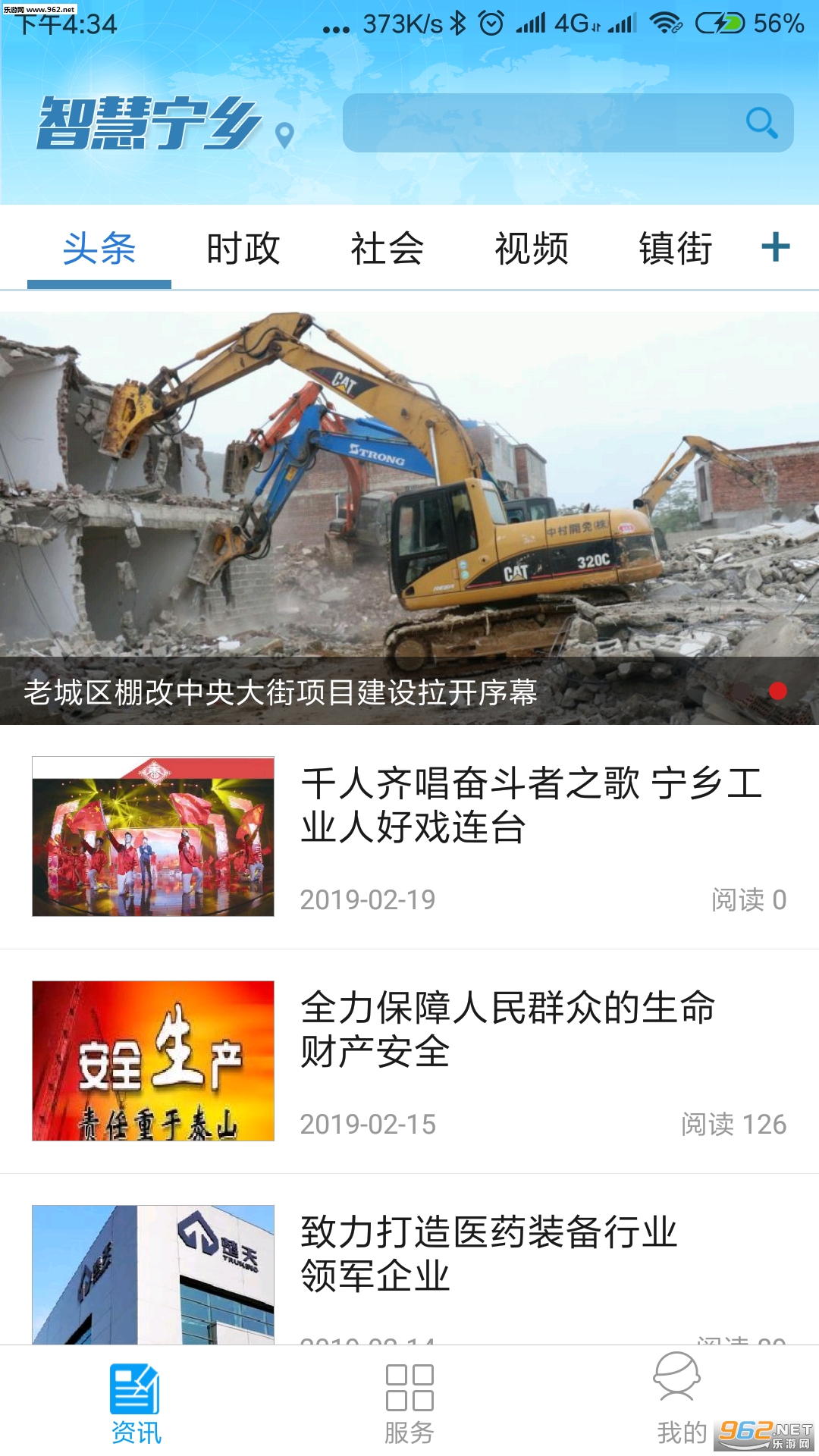Image resolution: width=819 pixels, height=1456 pixels.
Task: Switch to the 时政 tab
Action: tap(243, 249)
